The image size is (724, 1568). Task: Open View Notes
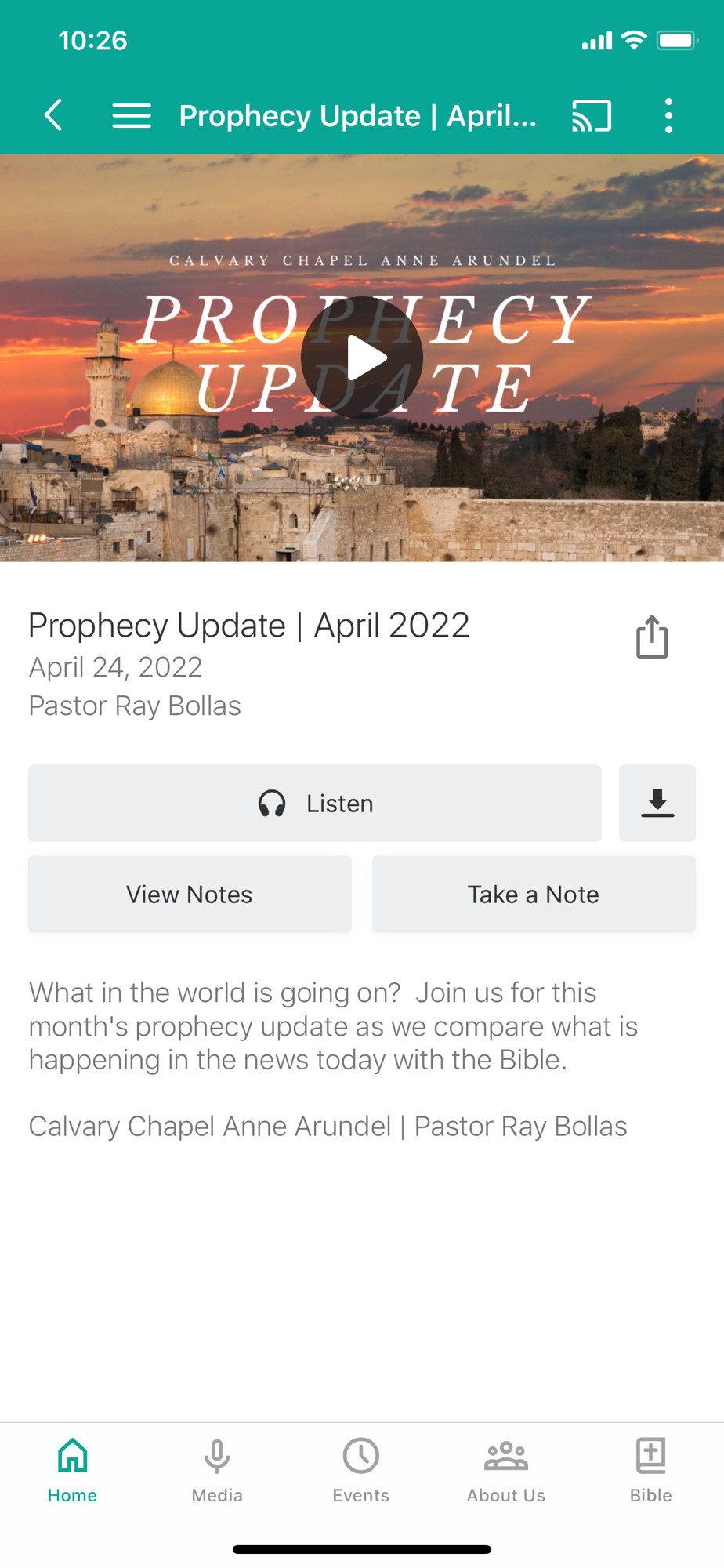tap(190, 895)
